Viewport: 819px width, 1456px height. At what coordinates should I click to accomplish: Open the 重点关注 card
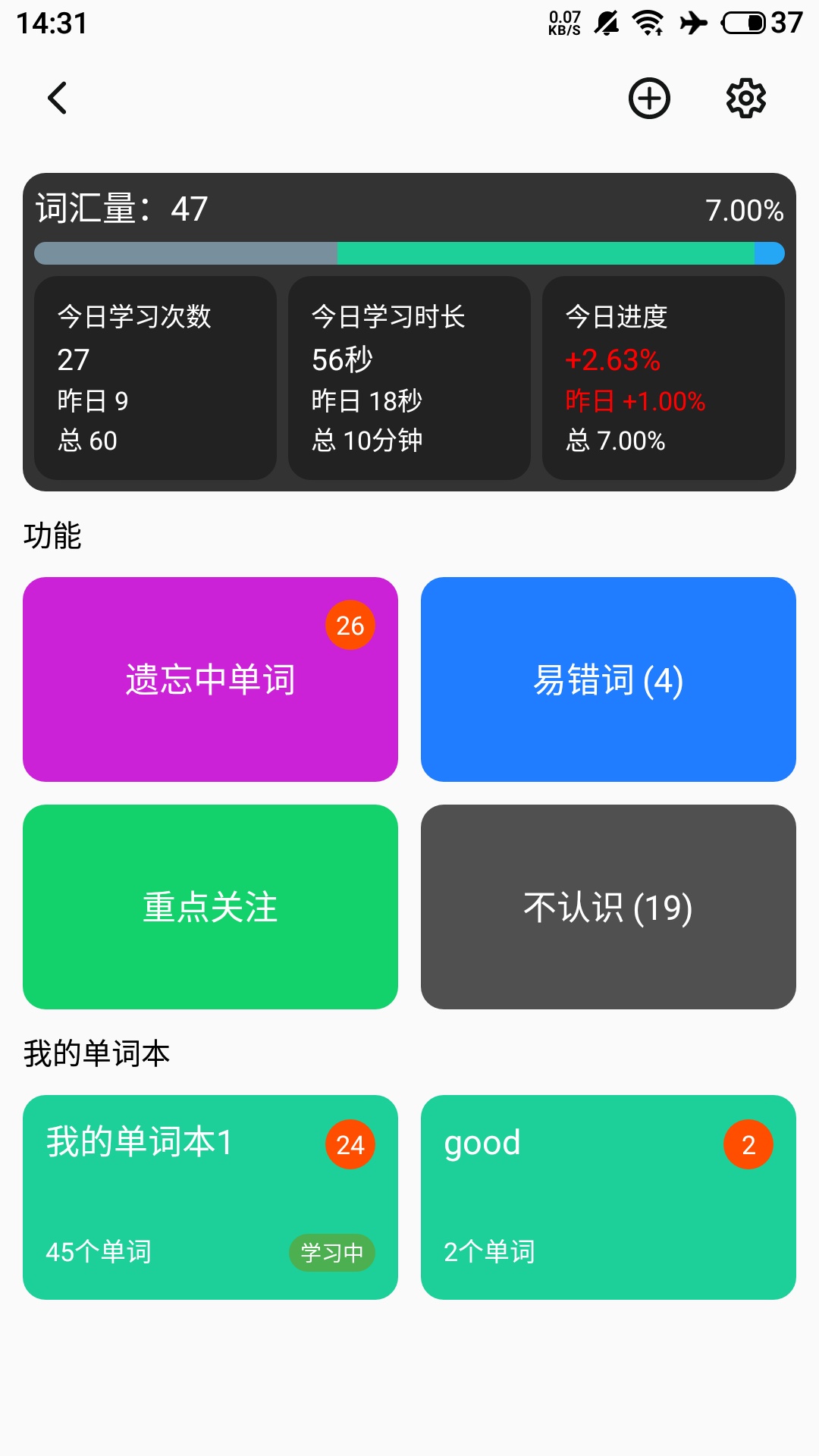pyautogui.click(x=211, y=909)
